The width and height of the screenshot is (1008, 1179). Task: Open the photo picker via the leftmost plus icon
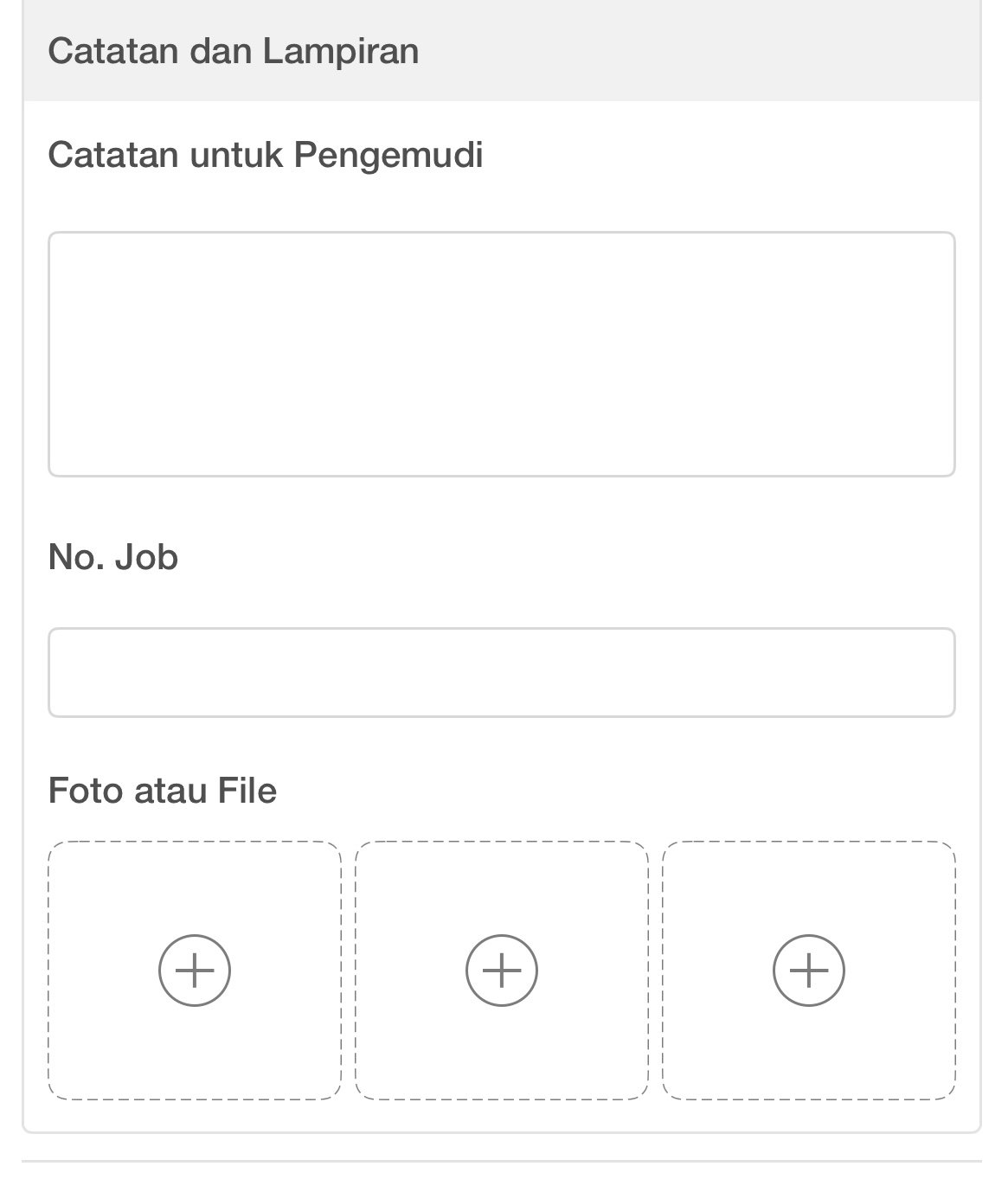[194, 971]
